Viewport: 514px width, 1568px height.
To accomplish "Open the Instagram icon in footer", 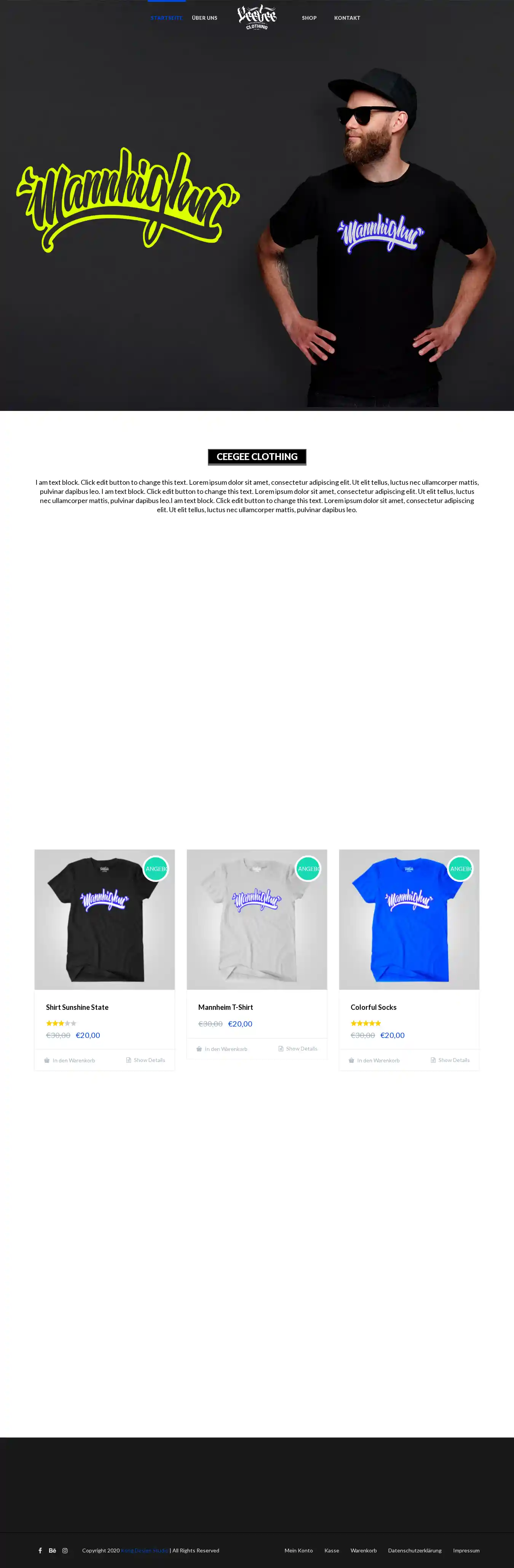I will click(65, 1550).
